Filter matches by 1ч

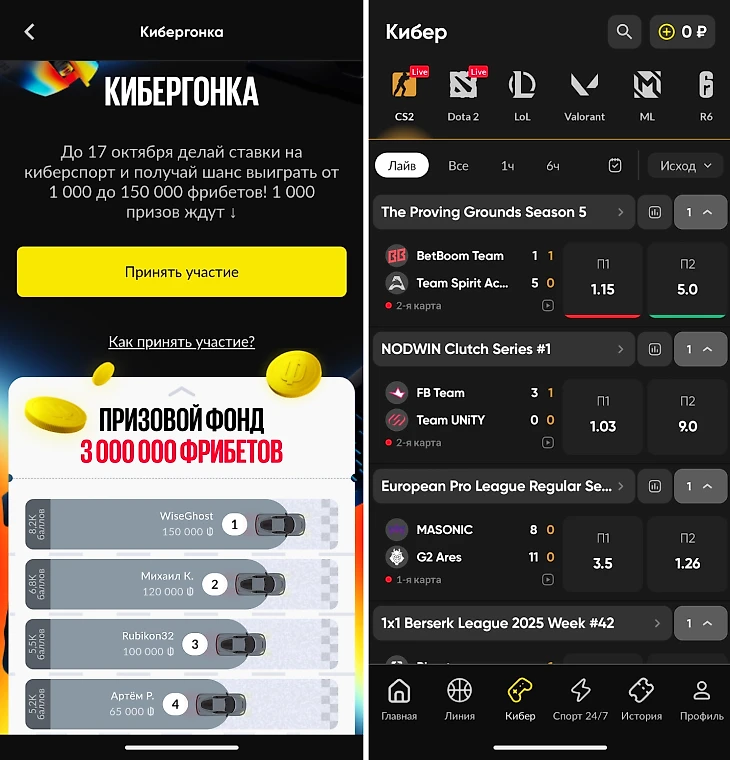tap(507, 165)
